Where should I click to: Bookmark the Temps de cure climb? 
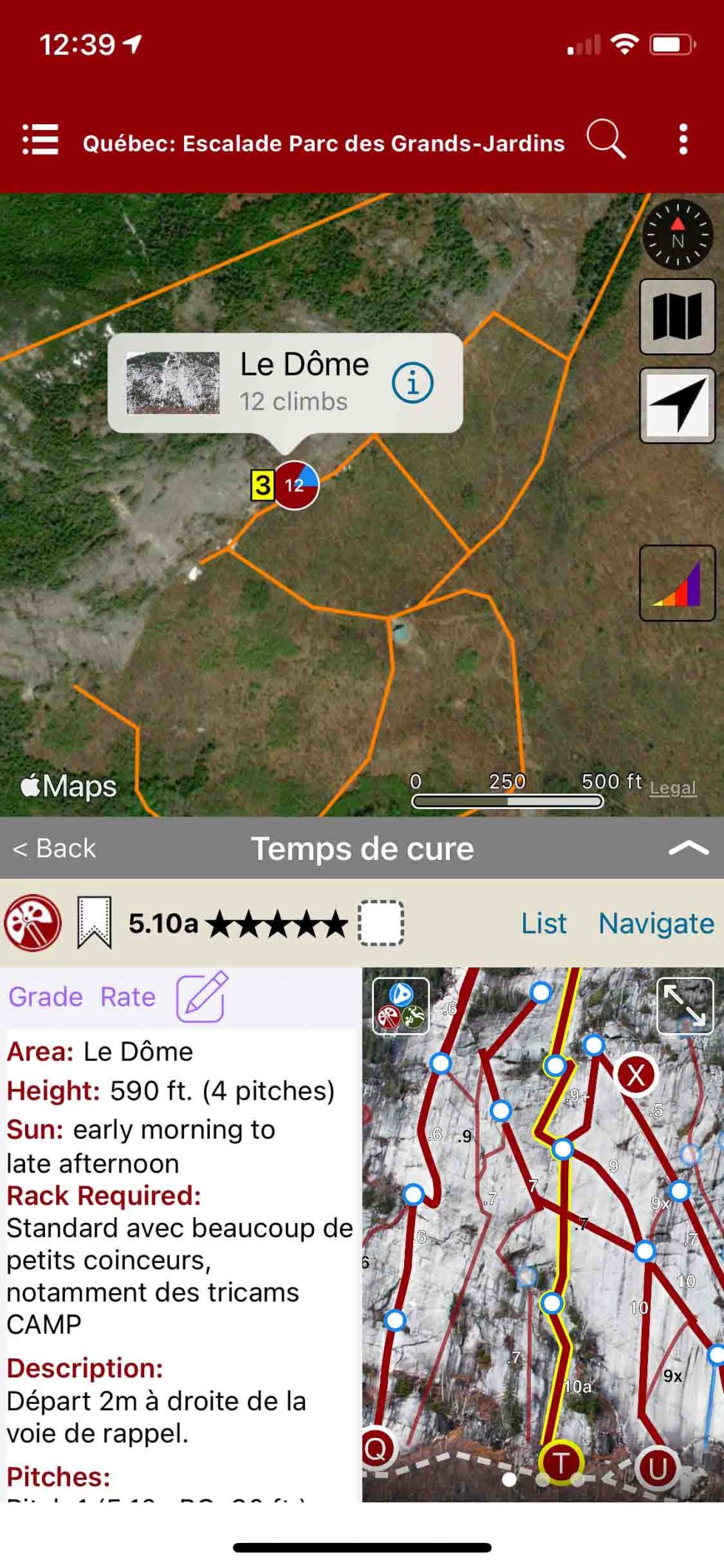[95, 922]
